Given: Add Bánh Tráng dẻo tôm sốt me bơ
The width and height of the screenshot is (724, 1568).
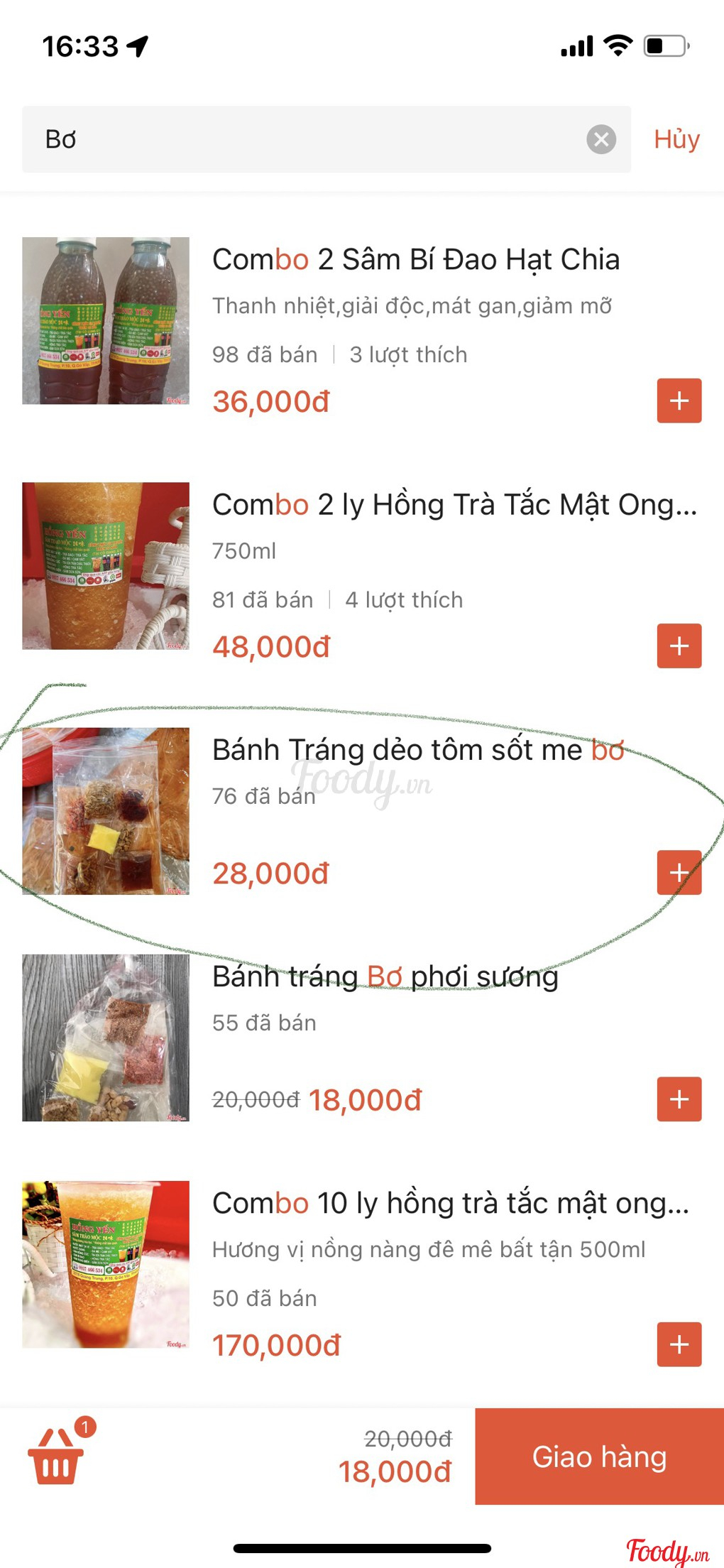Looking at the screenshot, I should (679, 872).
